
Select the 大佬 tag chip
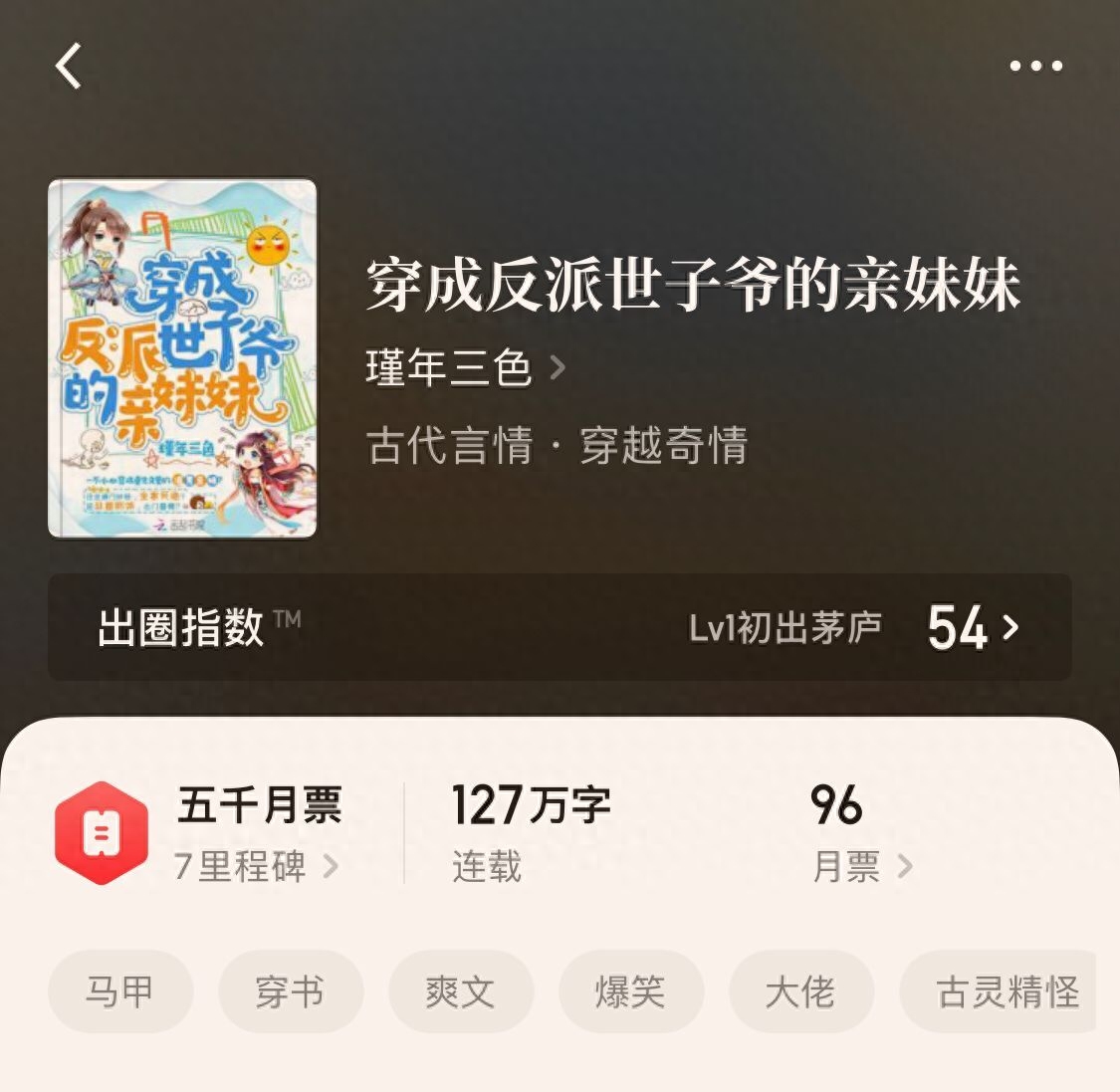[x=800, y=991]
